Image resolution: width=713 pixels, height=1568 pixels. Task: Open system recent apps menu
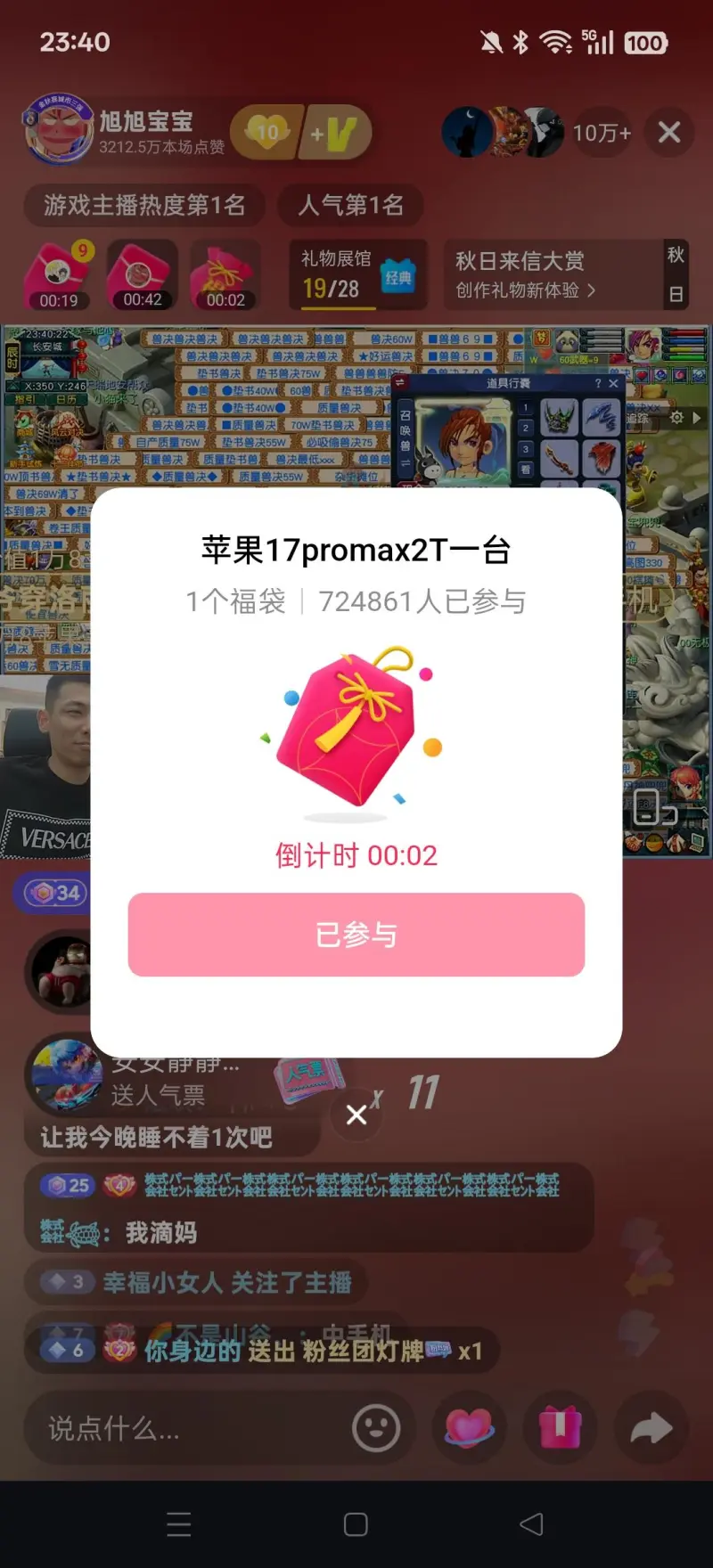(x=179, y=1524)
